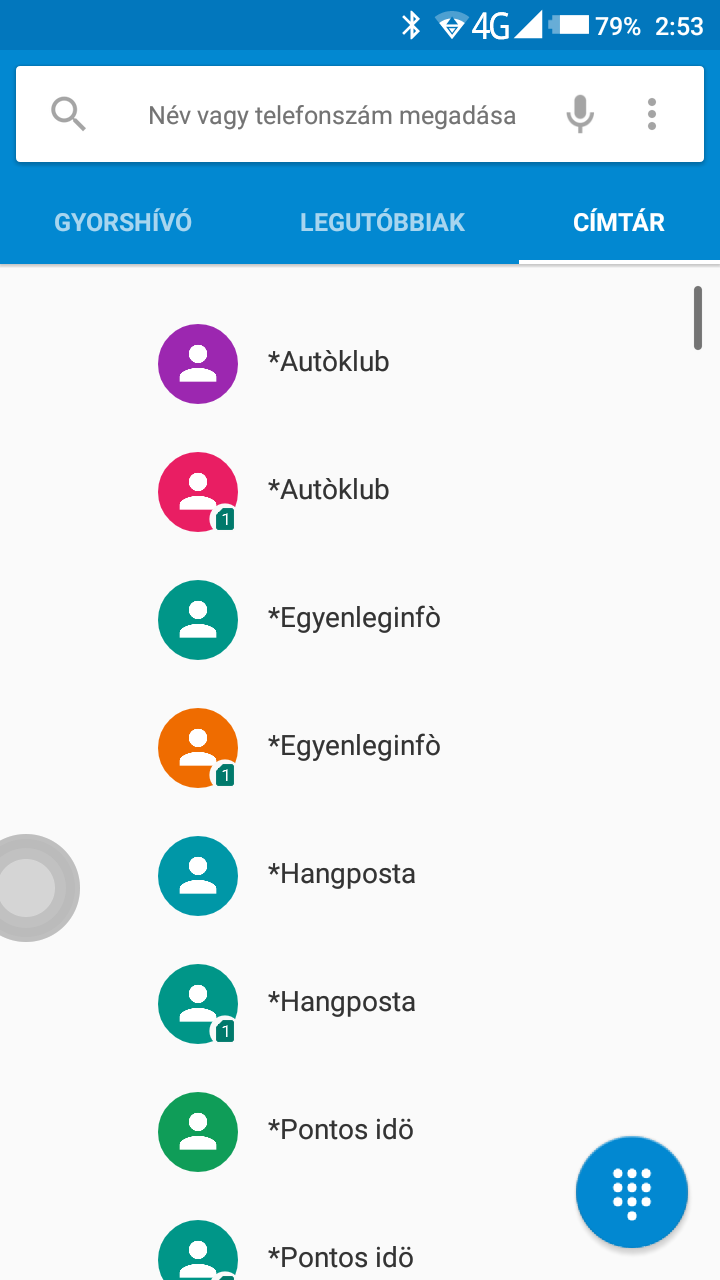Open the *Hangposta contact without SIM badge
Viewport: 720px width, 1280px height.
click(x=360, y=876)
